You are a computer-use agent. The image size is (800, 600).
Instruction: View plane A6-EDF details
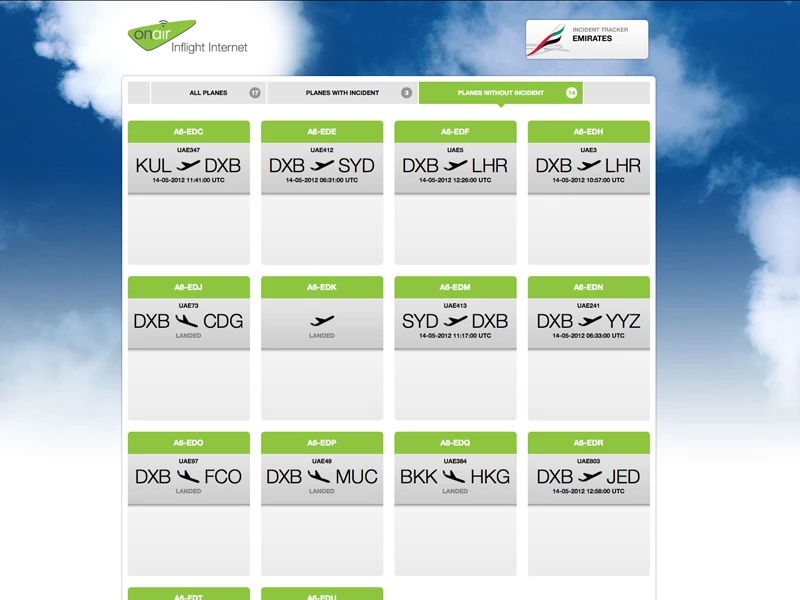[x=455, y=166]
